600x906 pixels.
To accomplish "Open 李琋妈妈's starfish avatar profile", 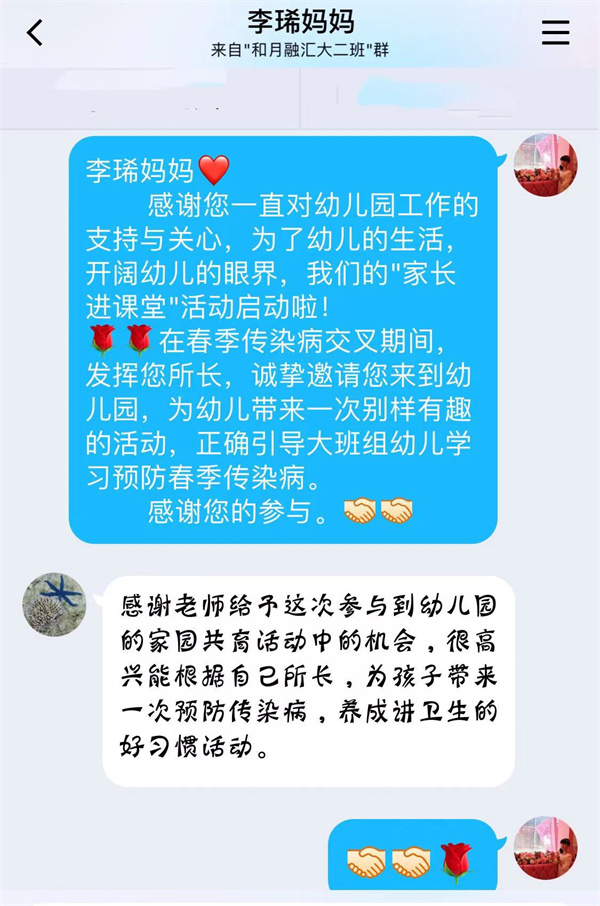I will click(x=54, y=603).
